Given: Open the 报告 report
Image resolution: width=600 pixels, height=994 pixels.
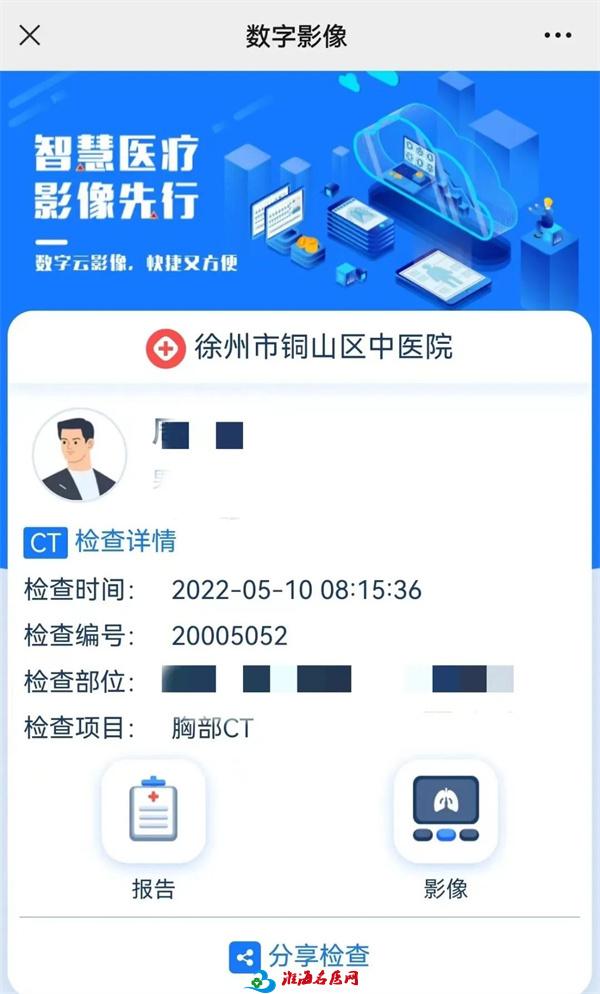Looking at the screenshot, I should tap(153, 811).
